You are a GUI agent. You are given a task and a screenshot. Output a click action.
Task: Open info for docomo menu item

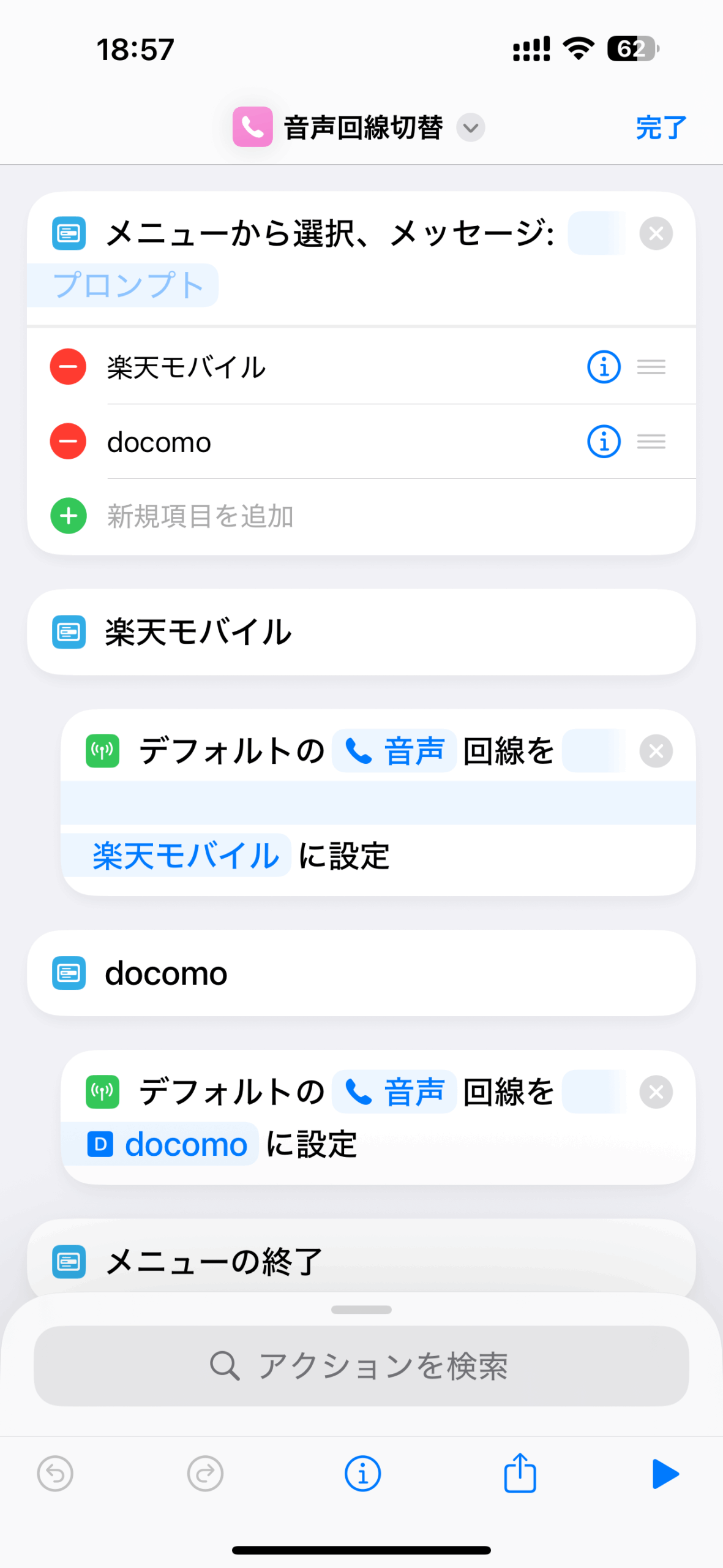[604, 442]
